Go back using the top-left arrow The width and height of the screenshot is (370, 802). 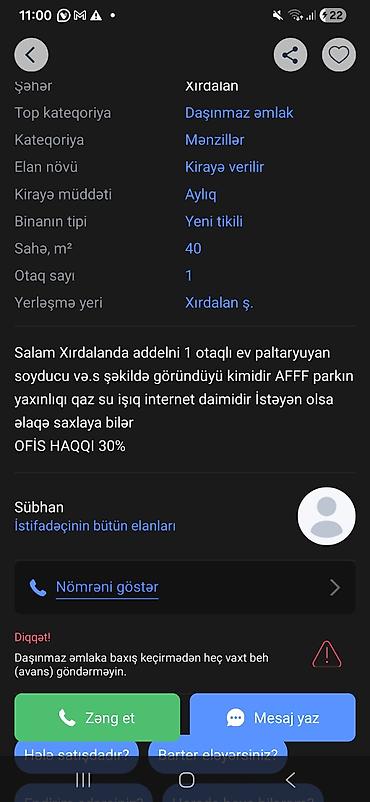click(x=31, y=54)
